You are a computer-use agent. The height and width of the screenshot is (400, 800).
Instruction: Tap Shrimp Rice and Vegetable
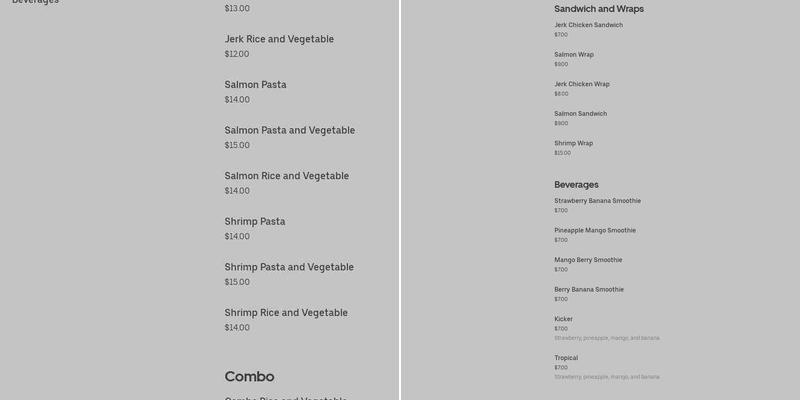point(286,313)
